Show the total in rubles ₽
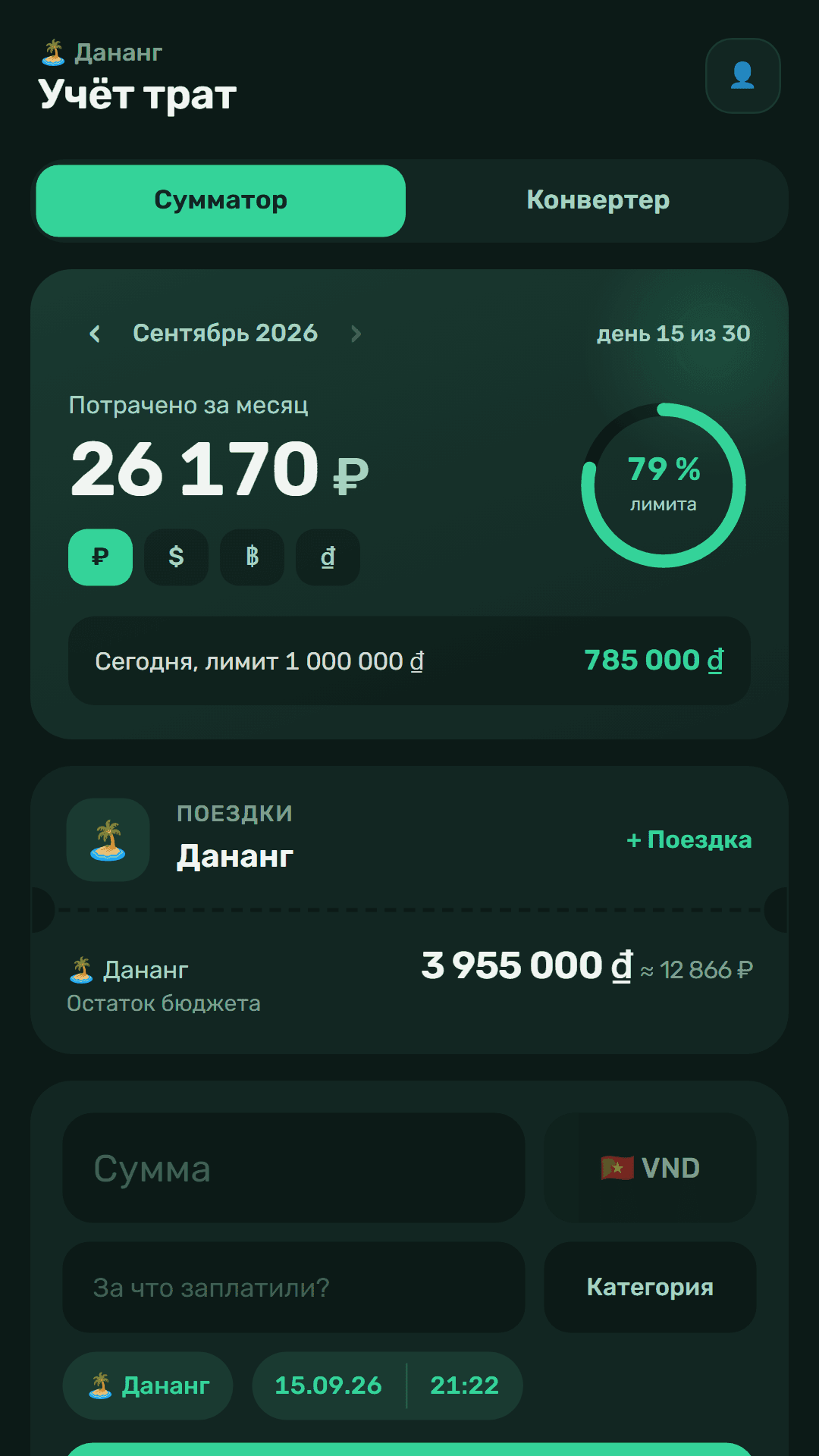This screenshot has width=819, height=1456. coord(100,557)
